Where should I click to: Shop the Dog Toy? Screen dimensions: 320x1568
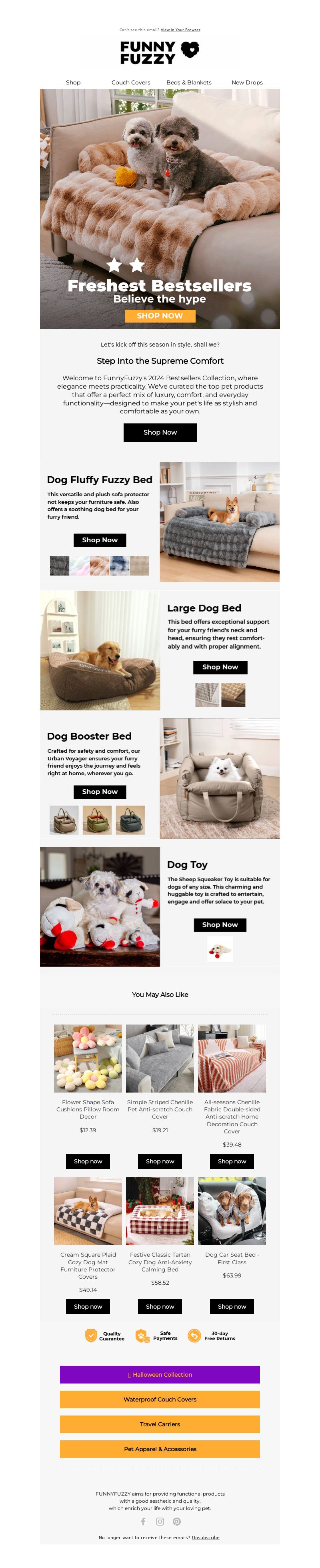click(x=220, y=924)
